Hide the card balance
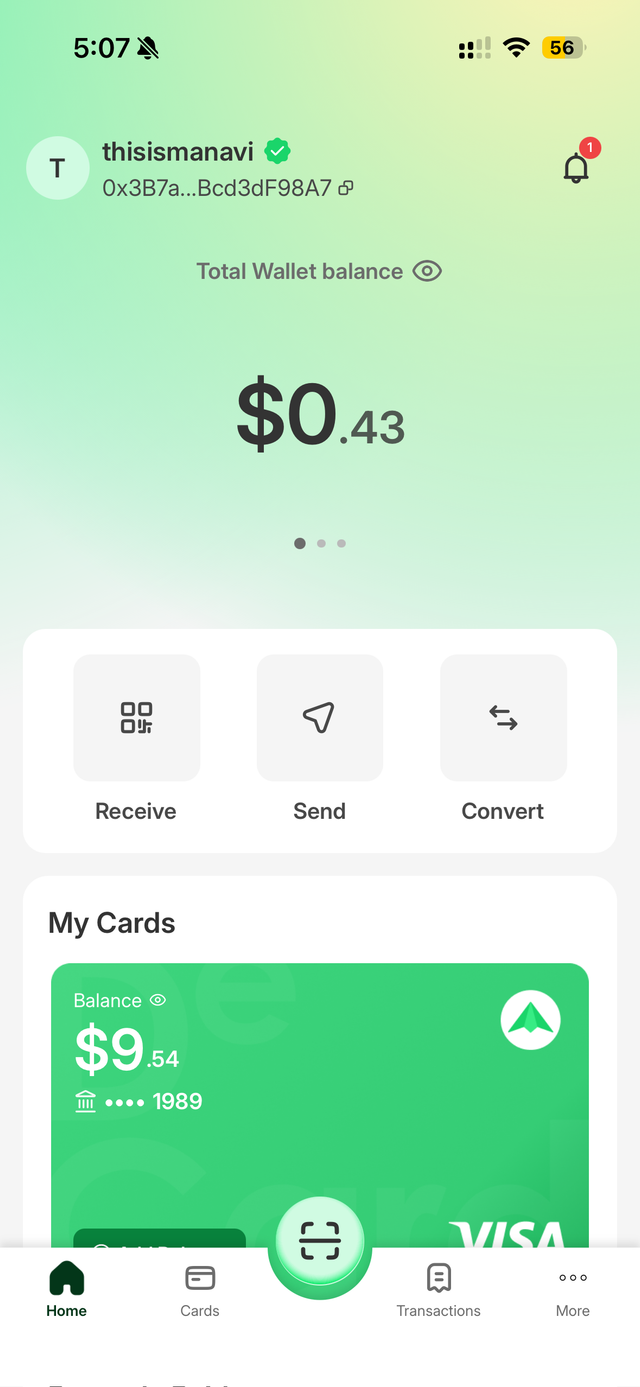Image resolution: width=640 pixels, height=1387 pixels. (x=158, y=1000)
